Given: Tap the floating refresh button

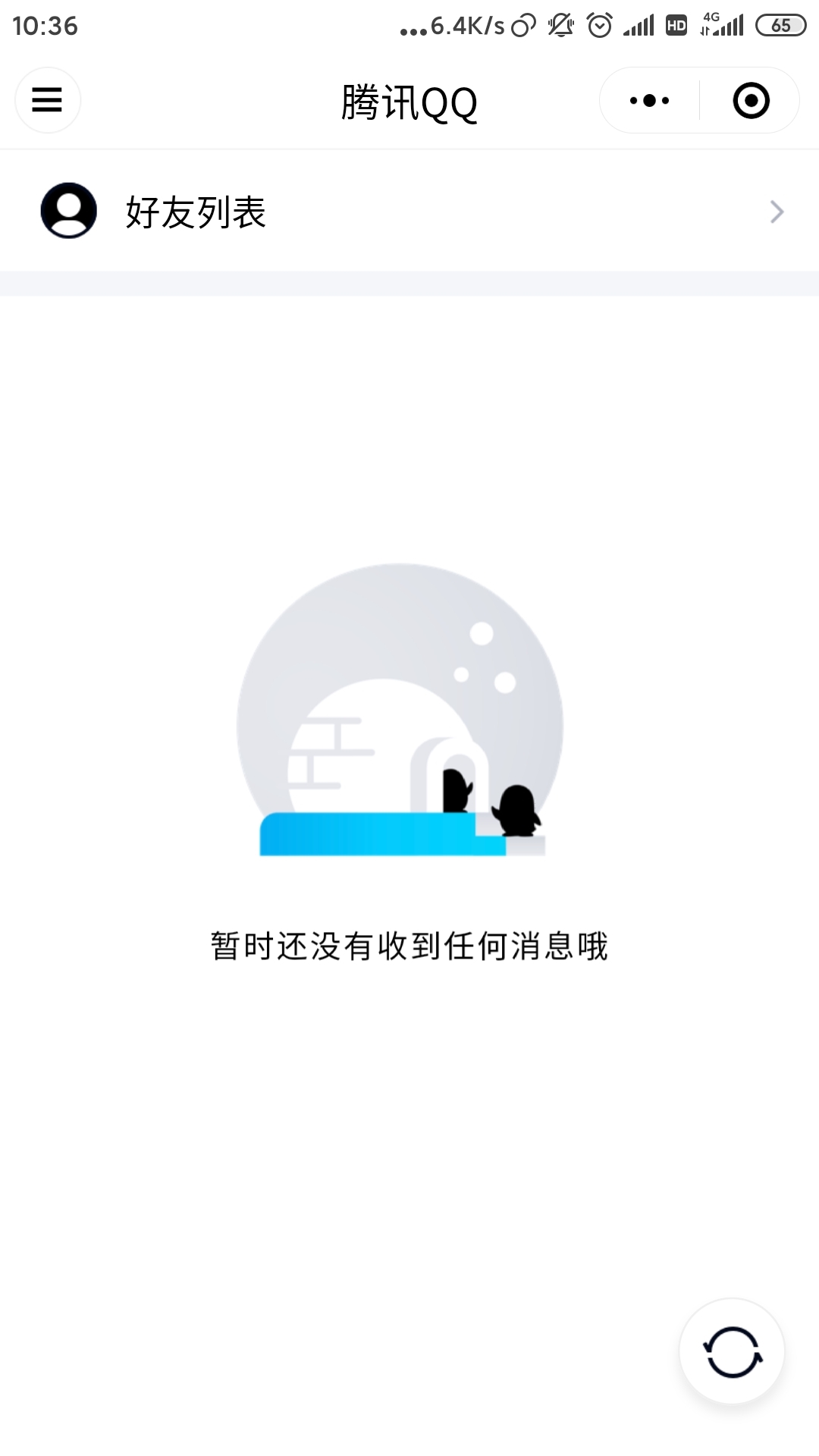Looking at the screenshot, I should (x=732, y=1352).
